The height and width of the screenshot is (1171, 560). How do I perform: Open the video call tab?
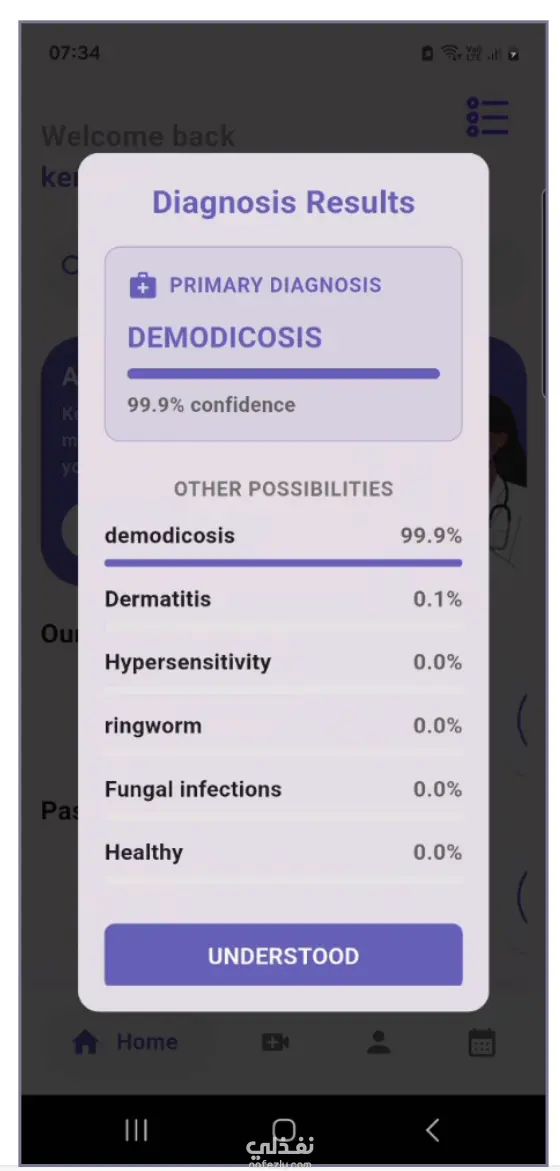point(275,1043)
